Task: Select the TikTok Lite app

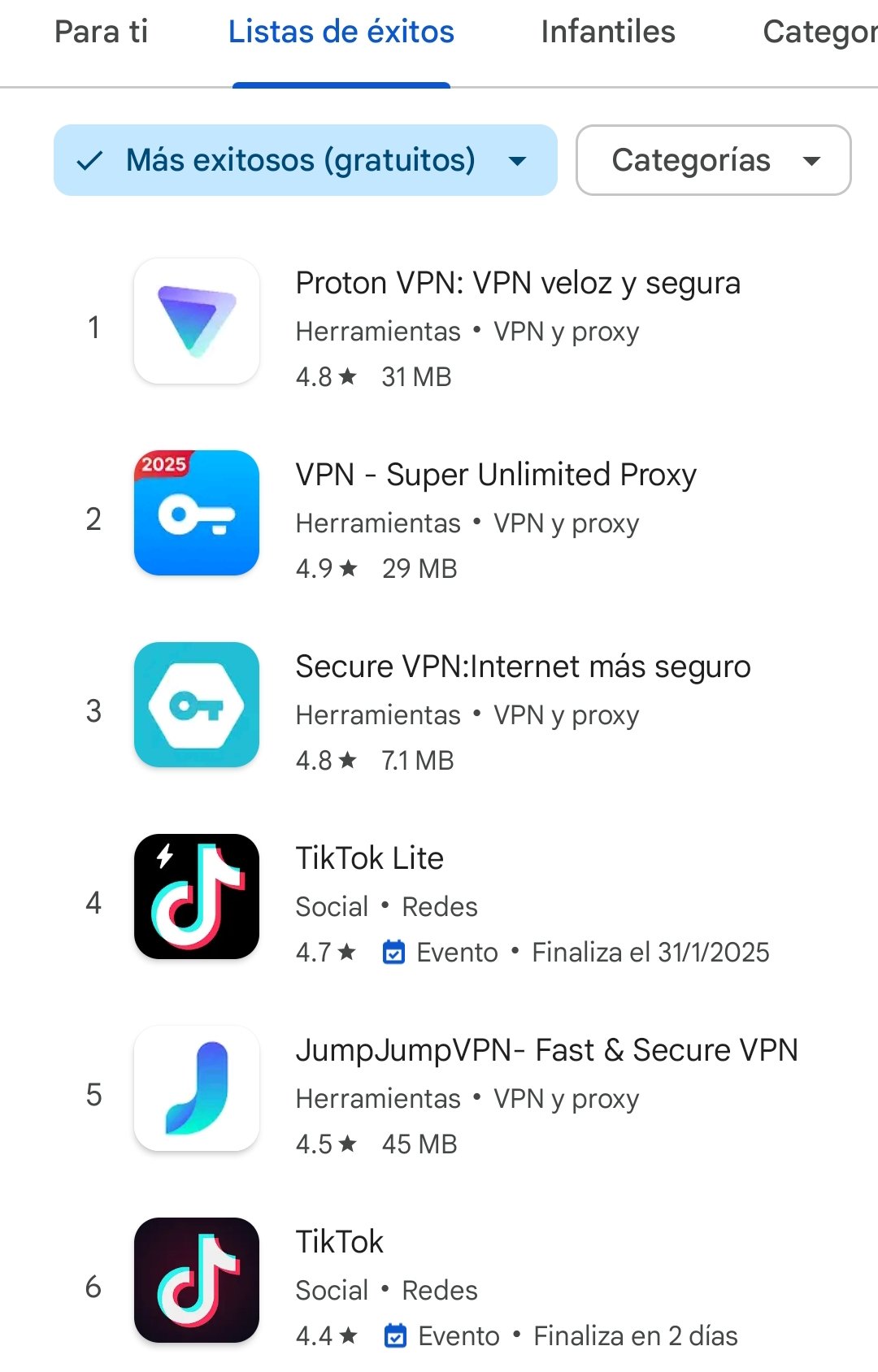Action: click(x=369, y=859)
